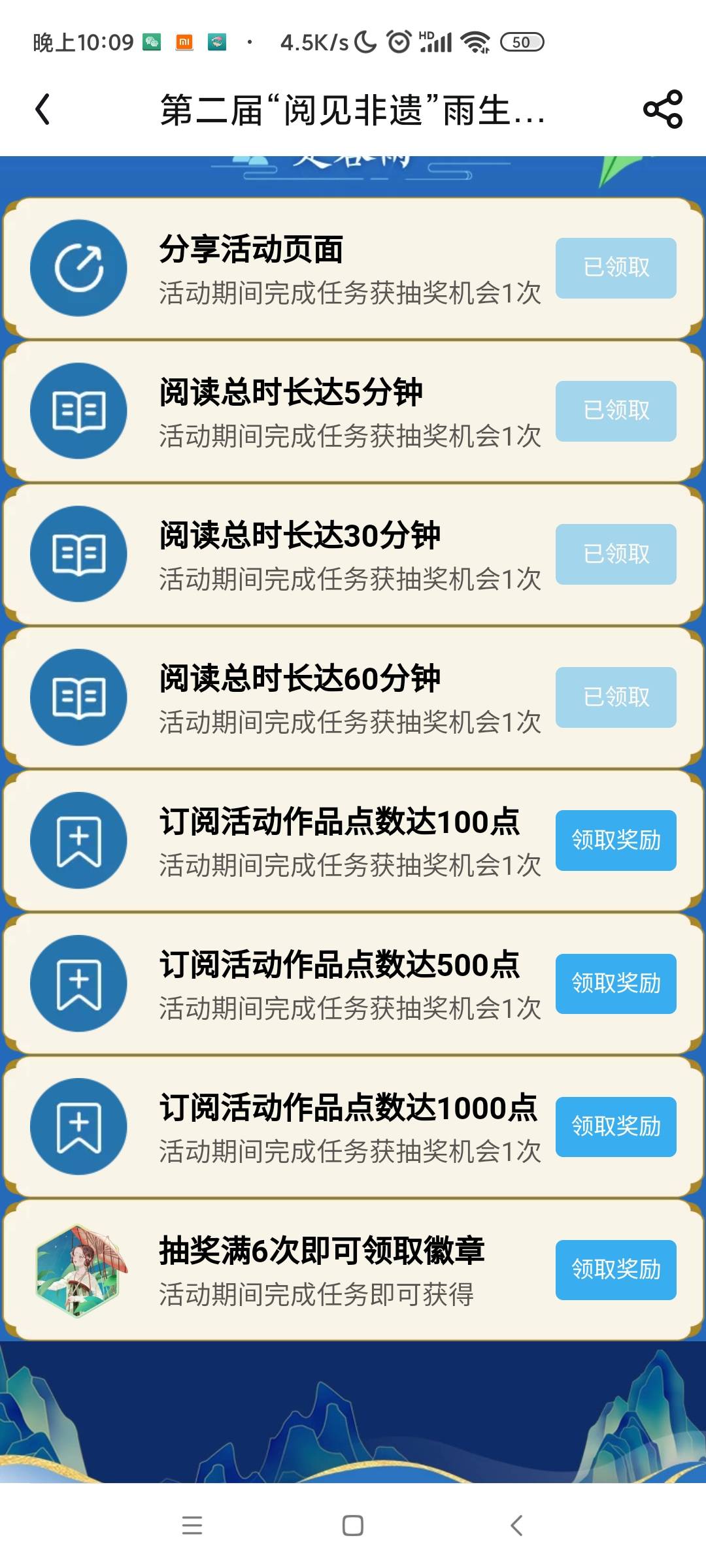Tap 已领取 for 阅读总时长达30分钟 task

615,554
